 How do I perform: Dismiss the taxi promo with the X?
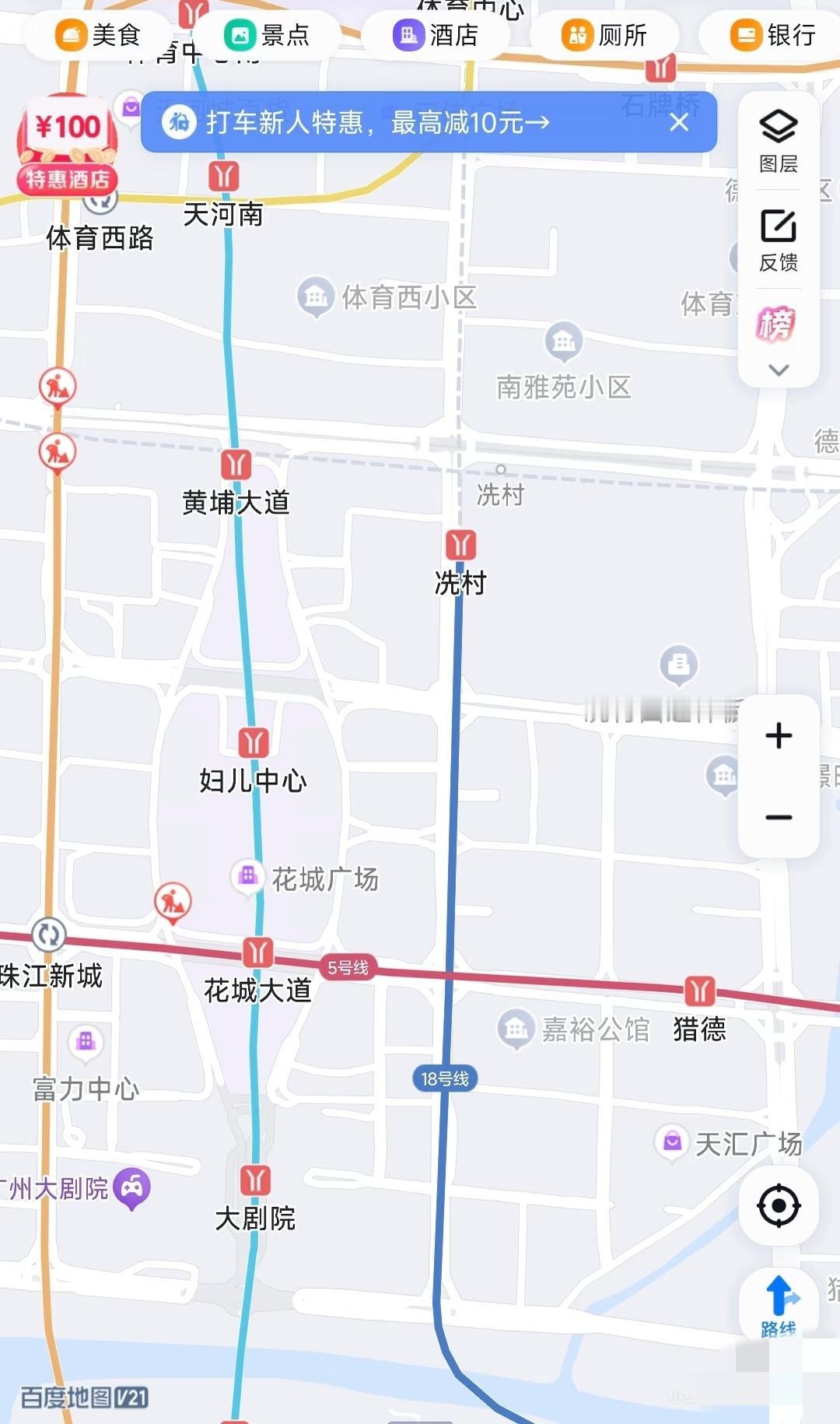[679, 123]
